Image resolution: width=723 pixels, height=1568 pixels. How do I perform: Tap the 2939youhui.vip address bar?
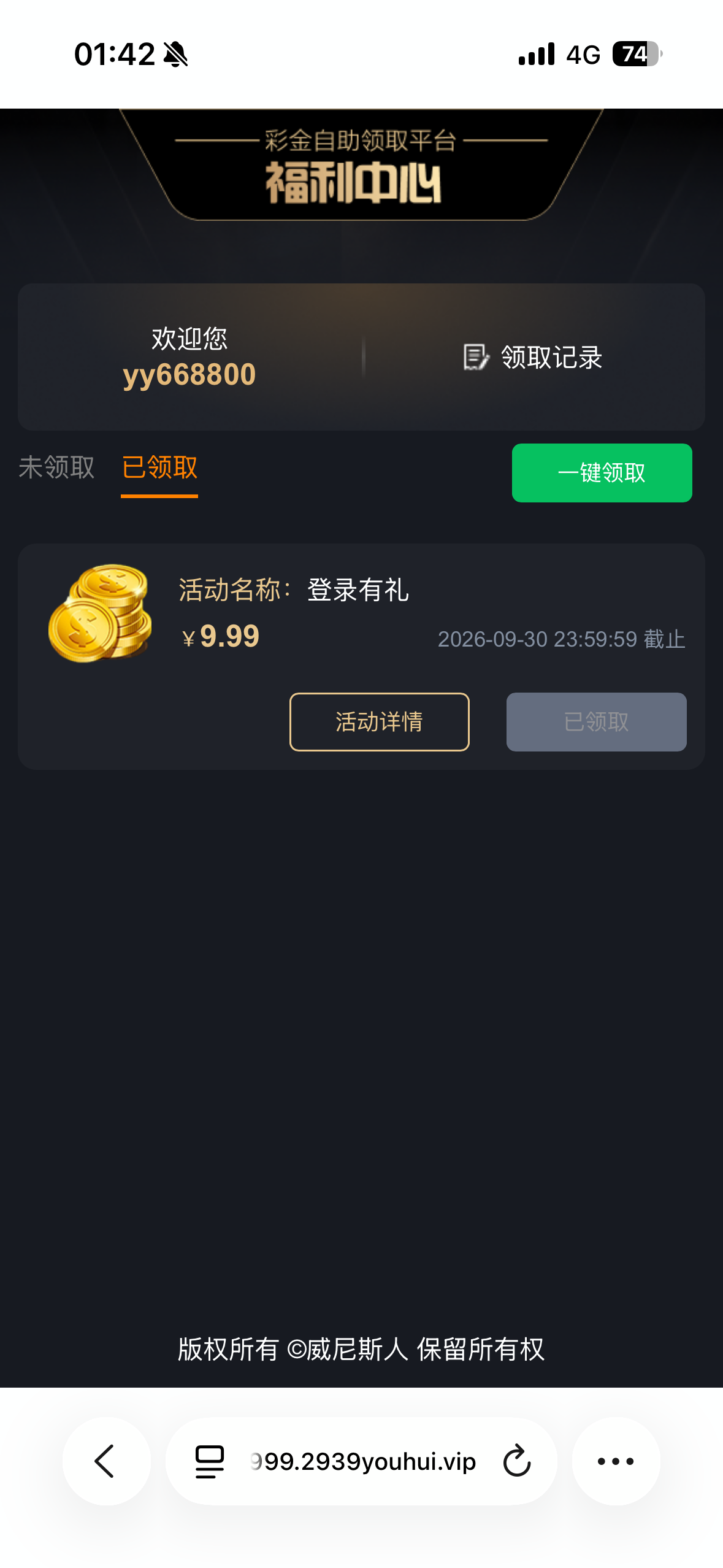tap(361, 1461)
